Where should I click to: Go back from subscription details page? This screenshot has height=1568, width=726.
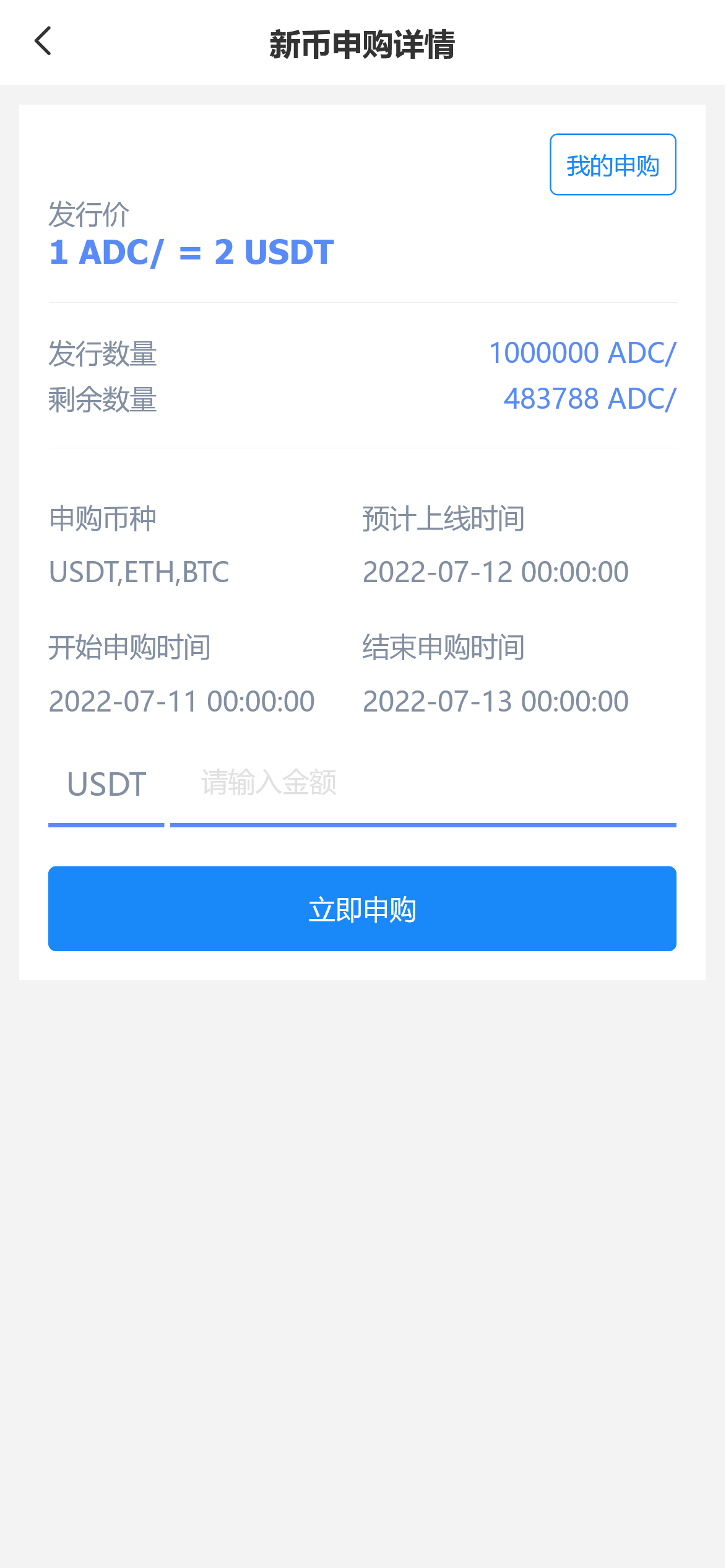[x=43, y=41]
